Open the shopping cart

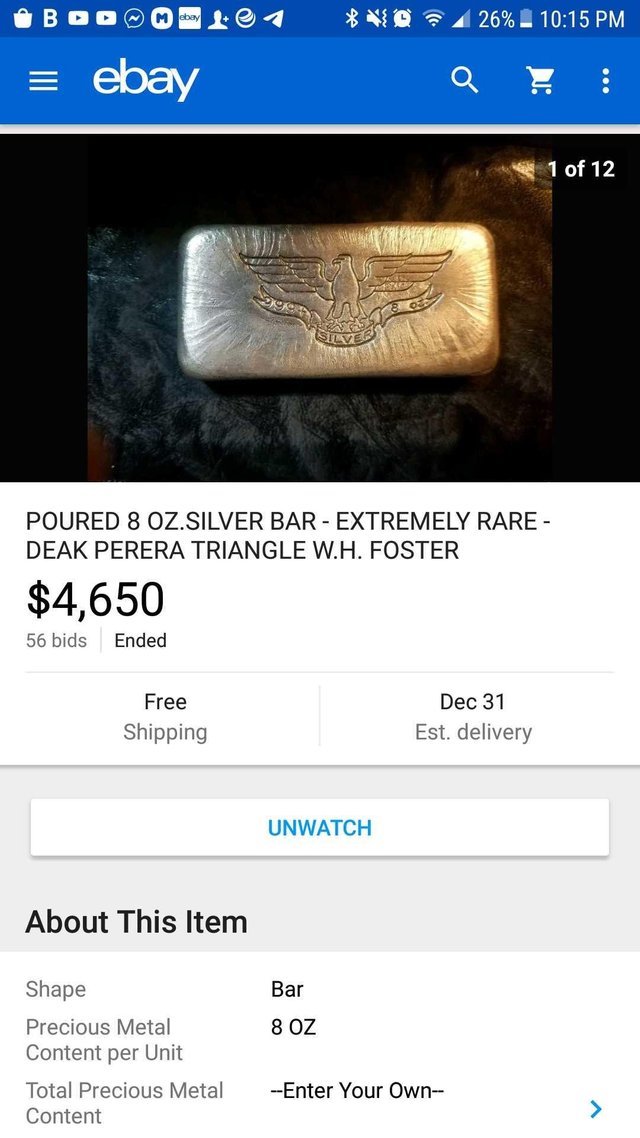541,81
